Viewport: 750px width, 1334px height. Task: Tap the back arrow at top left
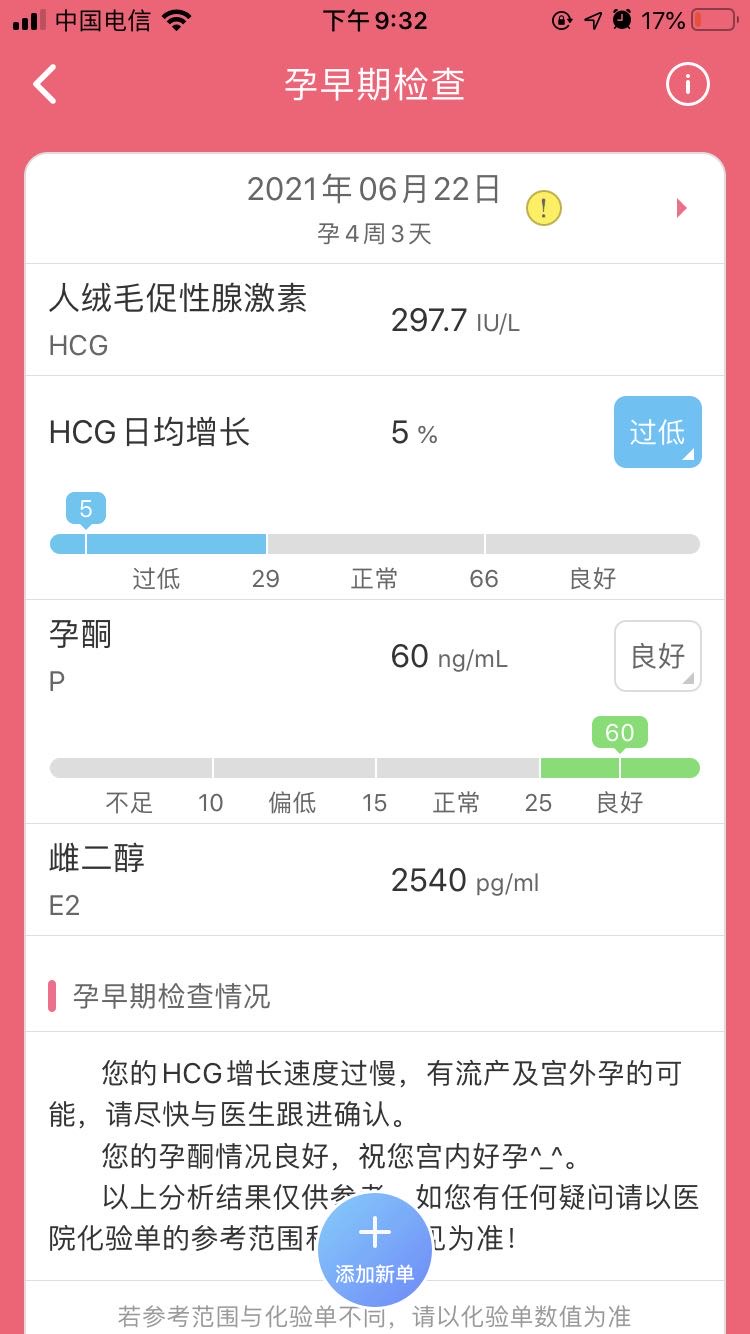pos(42,84)
